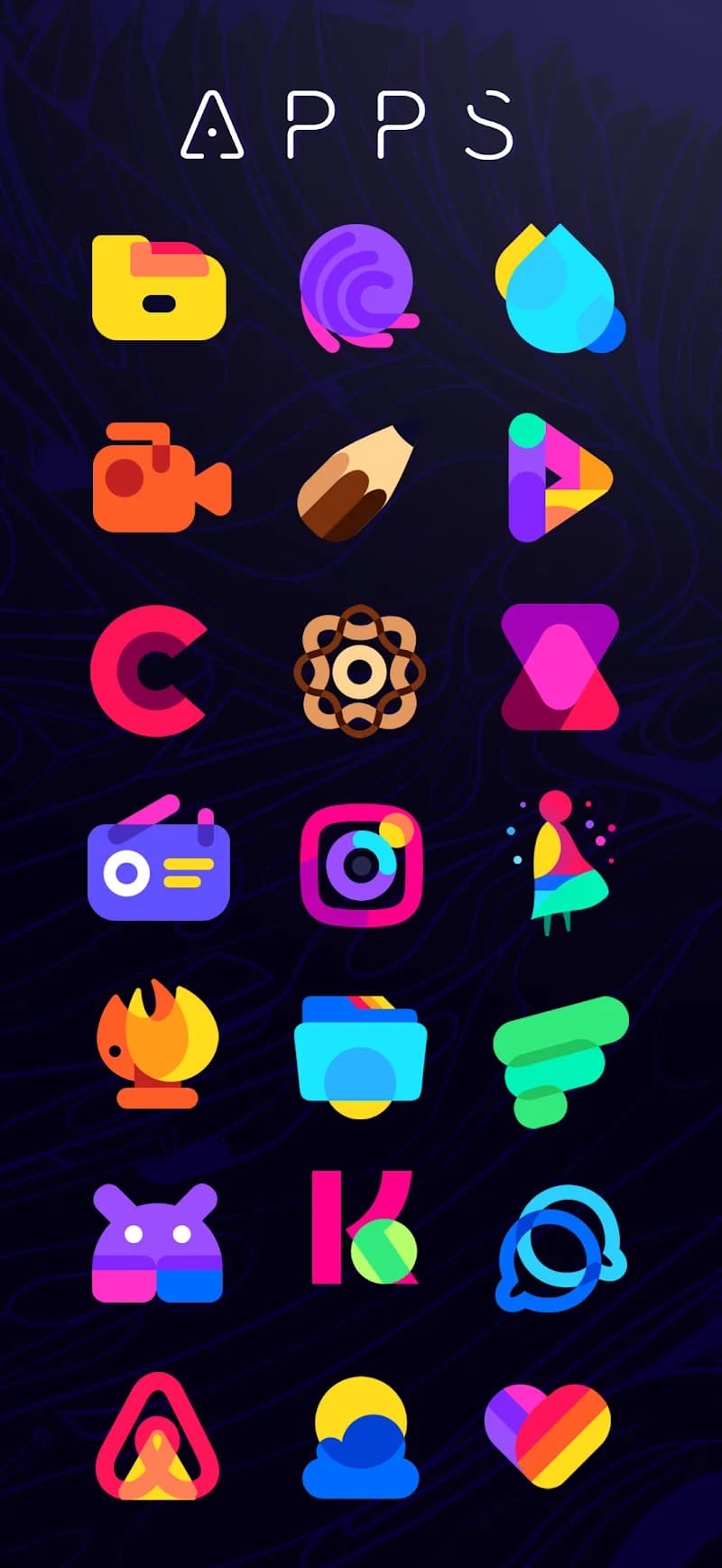This screenshot has height=1568, width=722.
Task: Open the yellow folder file manager icon
Action: pos(160,285)
